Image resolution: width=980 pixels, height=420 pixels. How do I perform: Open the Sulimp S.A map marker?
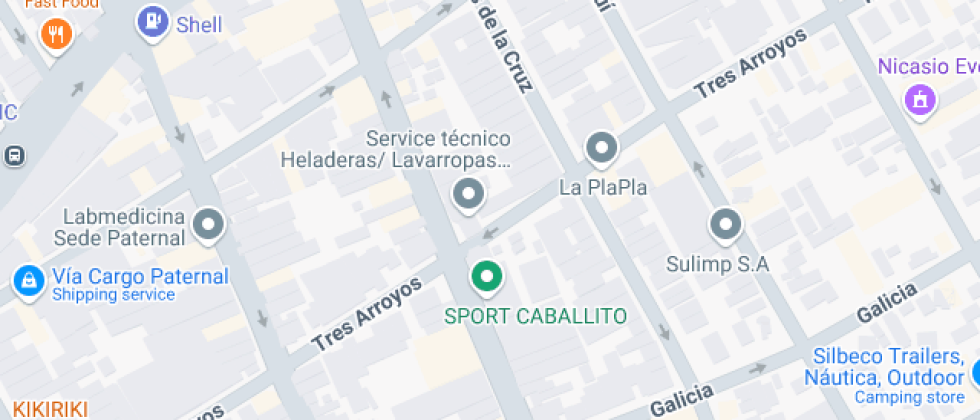click(x=726, y=225)
